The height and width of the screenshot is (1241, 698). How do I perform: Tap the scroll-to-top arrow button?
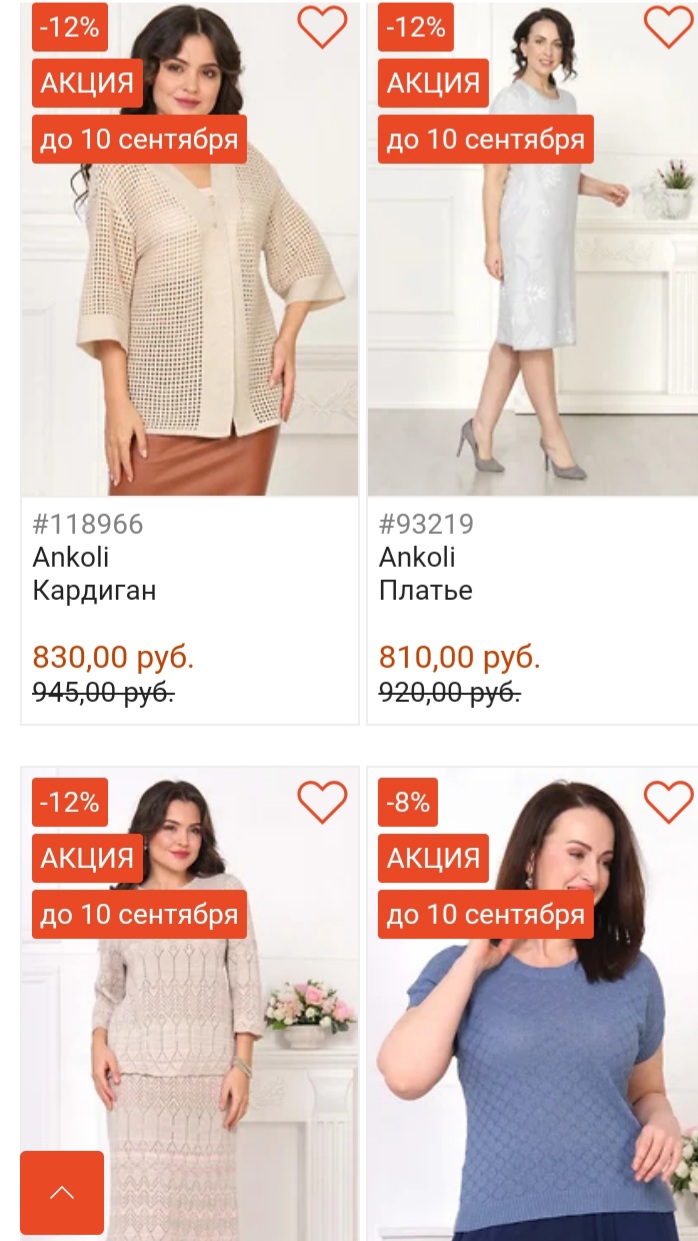[62, 1192]
